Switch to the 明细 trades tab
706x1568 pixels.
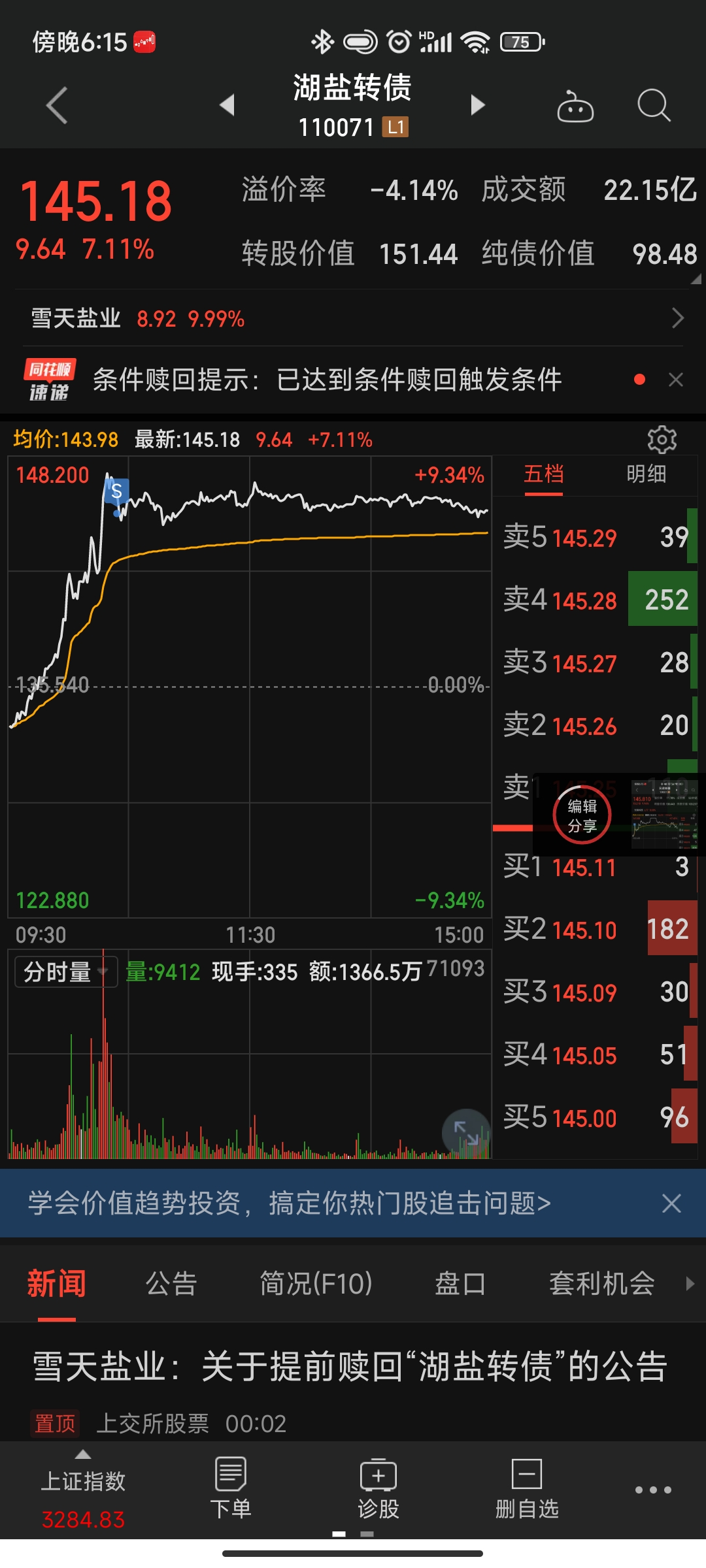(x=646, y=474)
